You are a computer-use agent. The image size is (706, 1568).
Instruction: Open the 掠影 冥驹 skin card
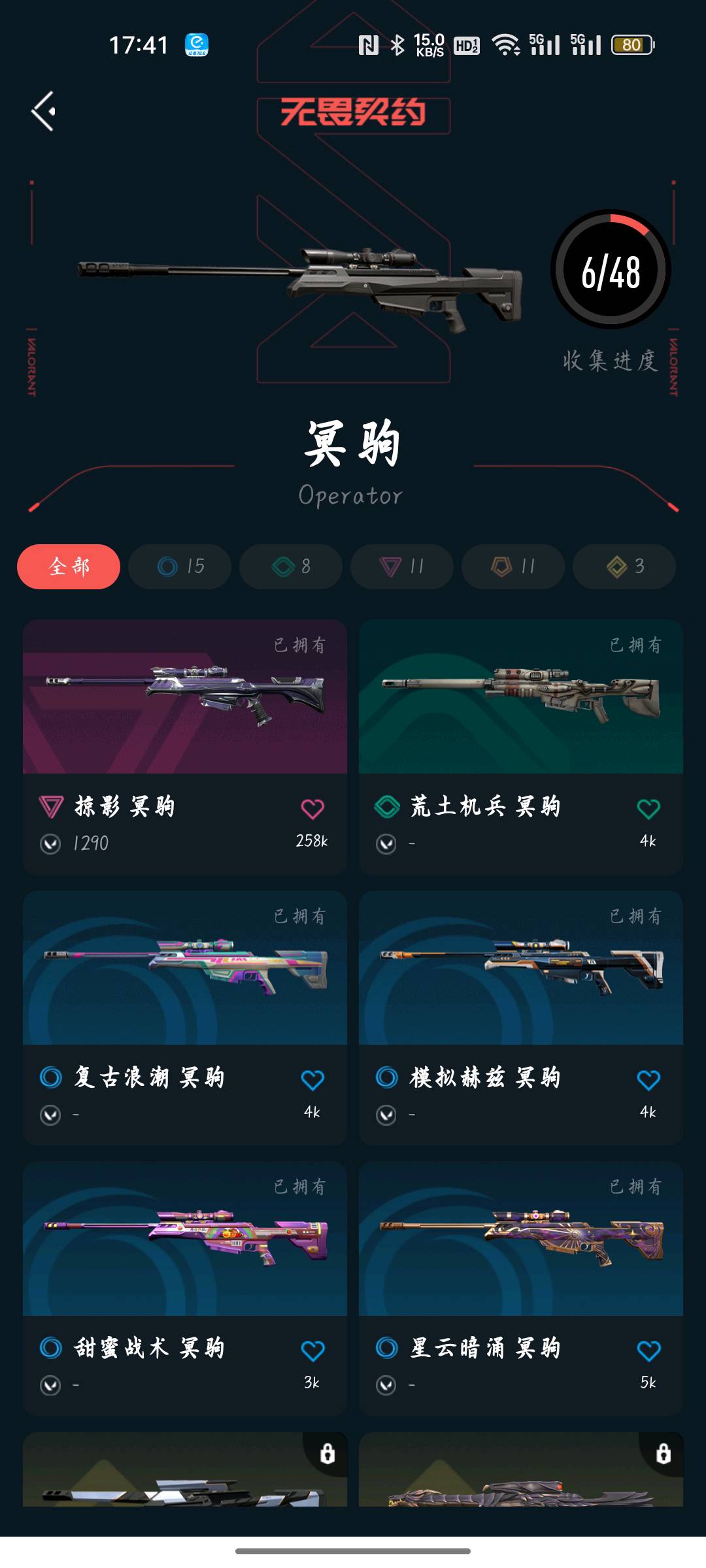pyautogui.click(x=185, y=697)
